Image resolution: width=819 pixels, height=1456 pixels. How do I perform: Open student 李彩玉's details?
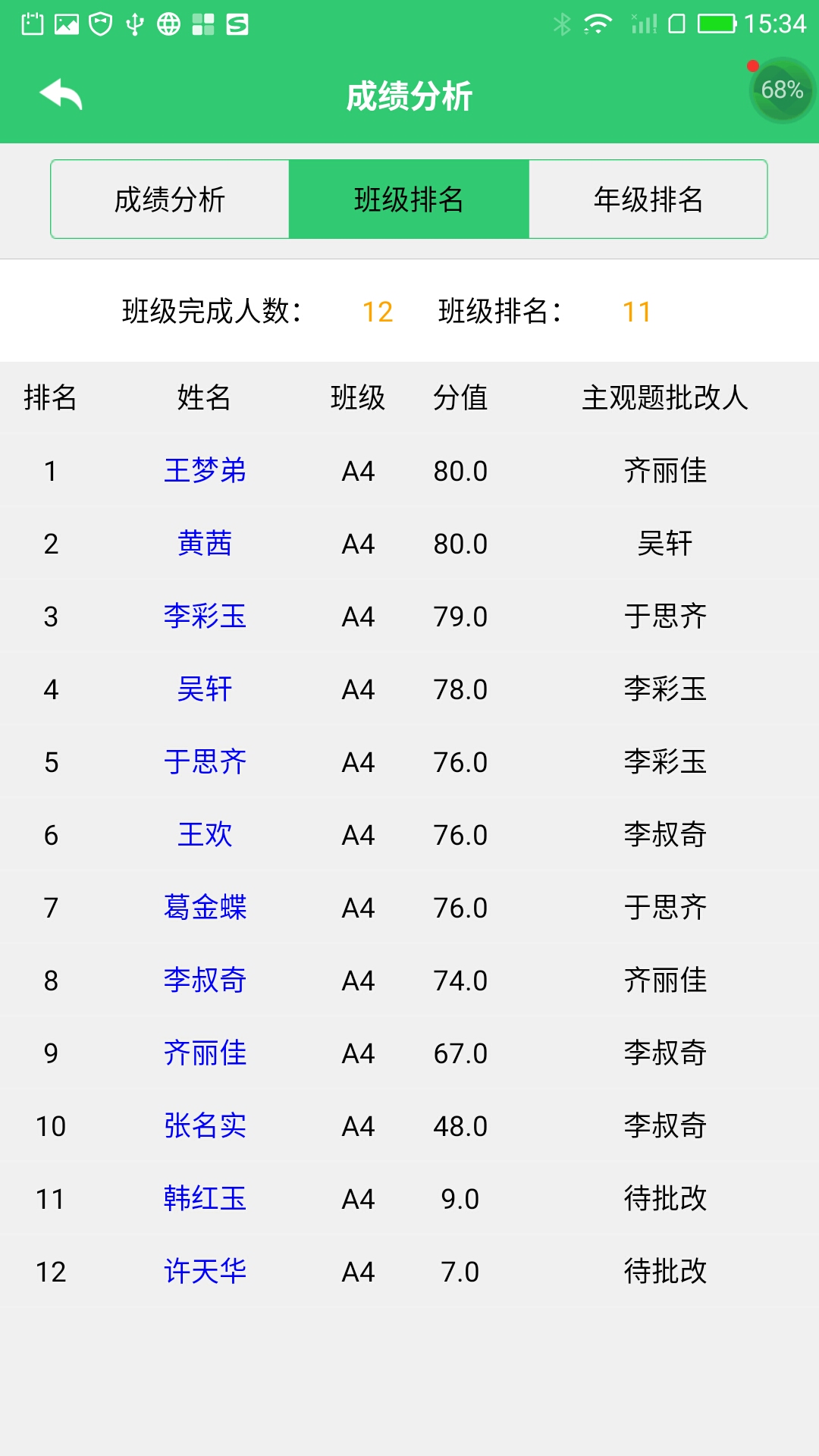[x=206, y=617]
